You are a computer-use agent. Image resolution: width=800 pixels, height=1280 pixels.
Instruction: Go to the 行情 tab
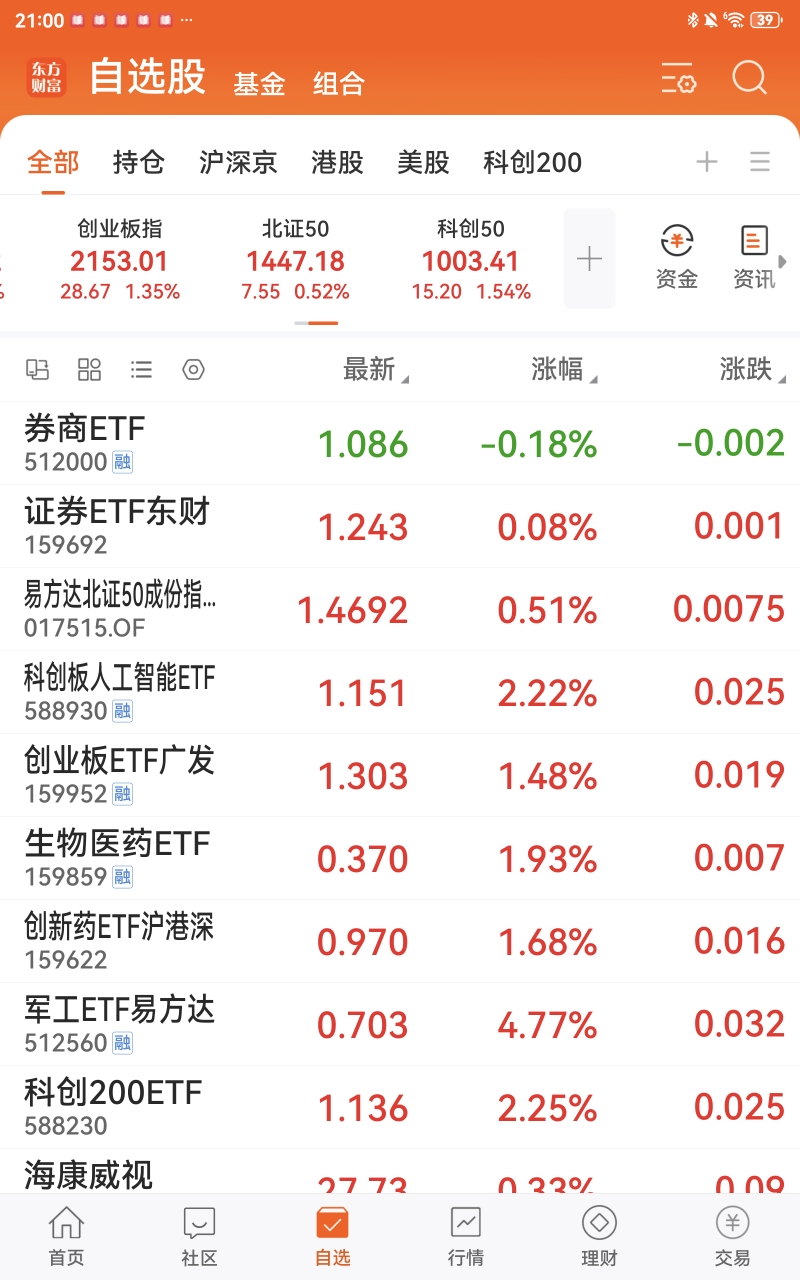tap(466, 1237)
